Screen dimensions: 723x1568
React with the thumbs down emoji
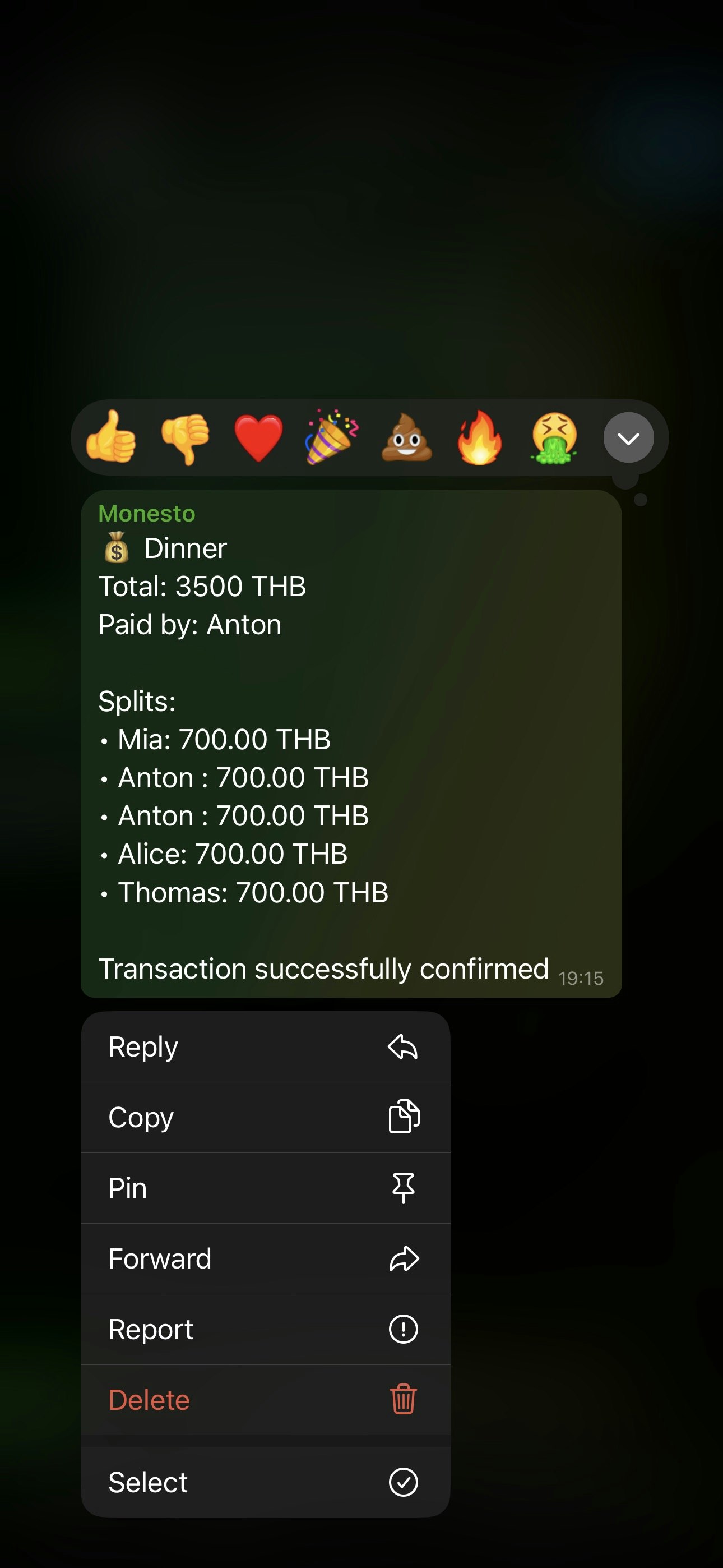point(186,437)
